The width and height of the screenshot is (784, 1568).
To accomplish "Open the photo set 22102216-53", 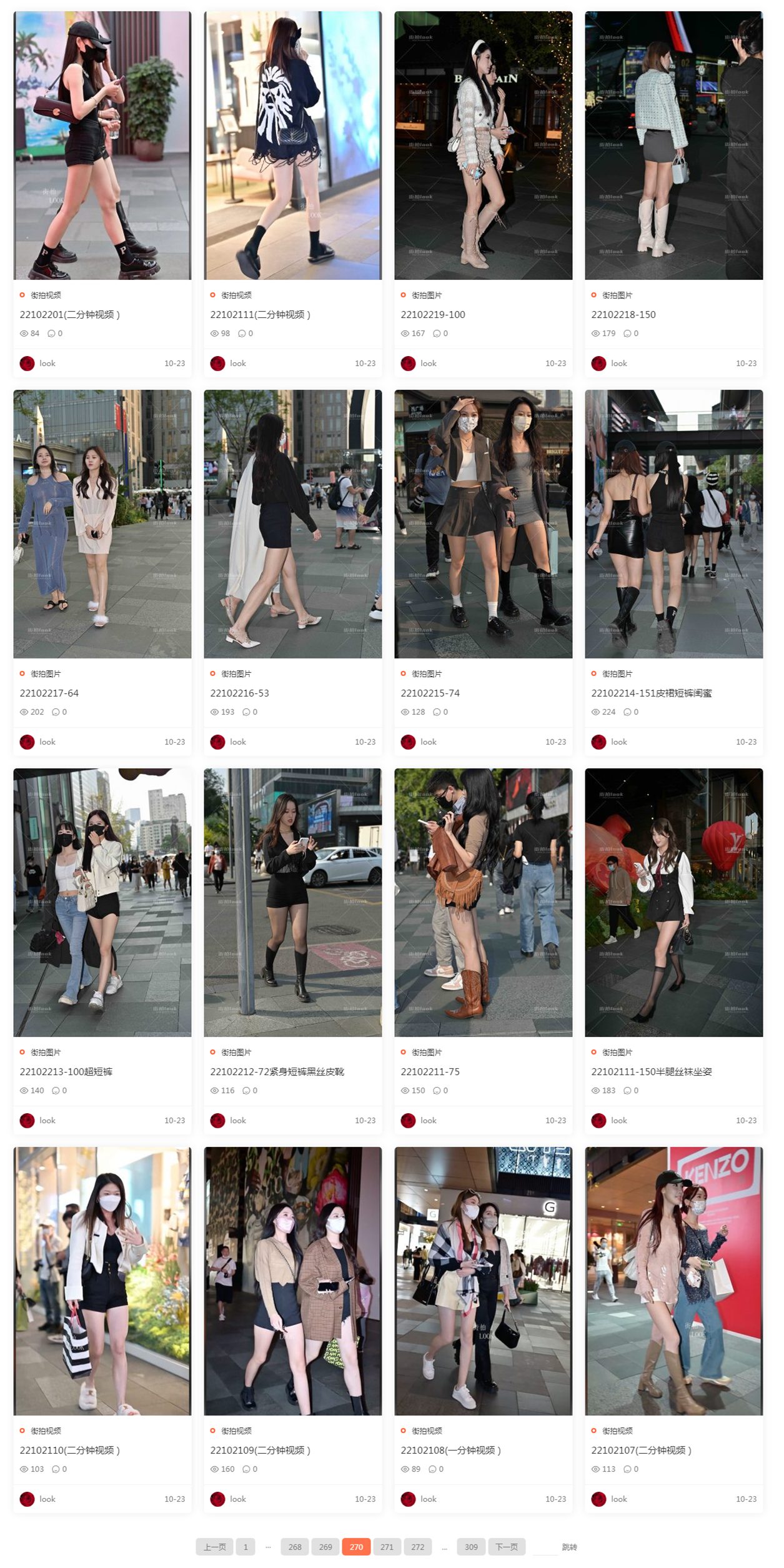I will pyautogui.click(x=240, y=693).
